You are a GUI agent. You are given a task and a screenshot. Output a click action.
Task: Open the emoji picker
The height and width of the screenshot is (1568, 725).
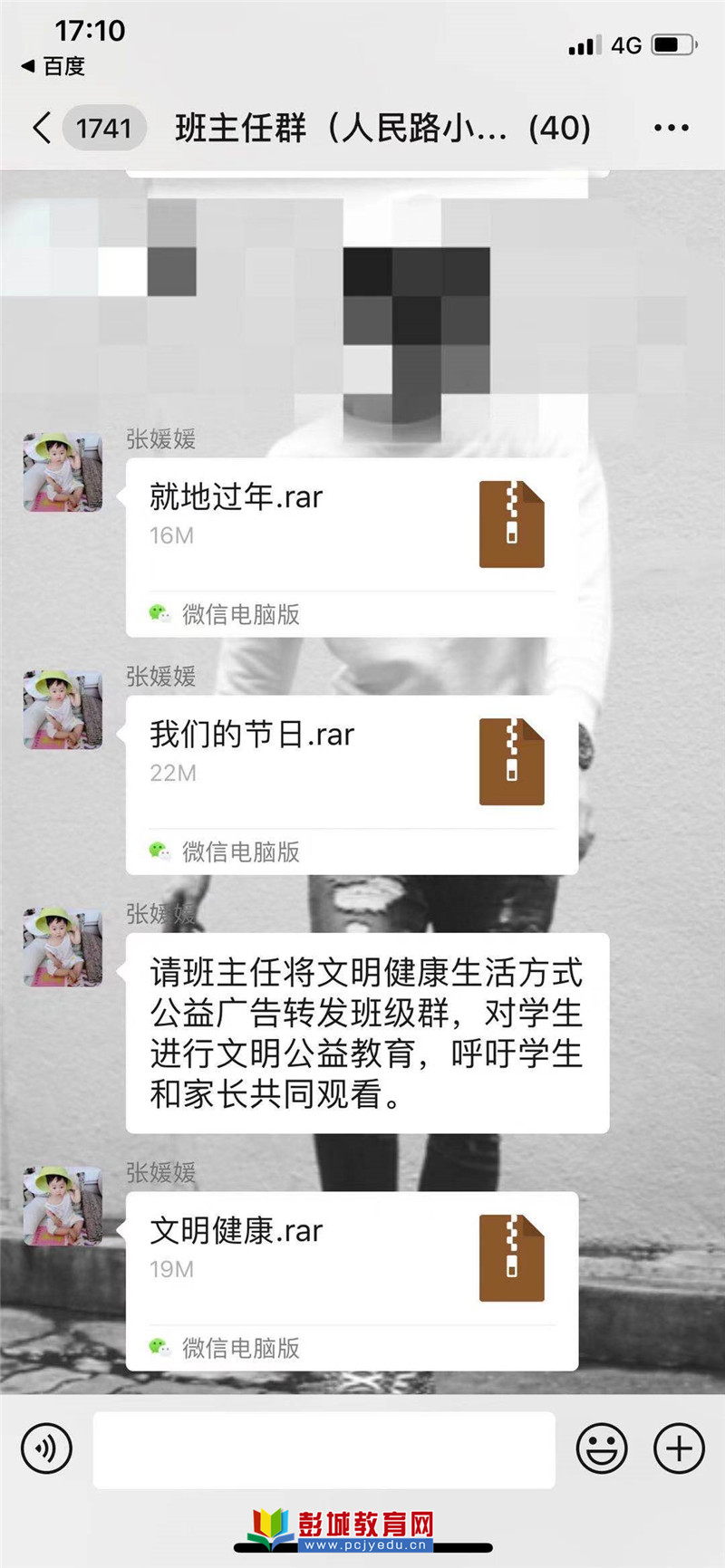[602, 1448]
